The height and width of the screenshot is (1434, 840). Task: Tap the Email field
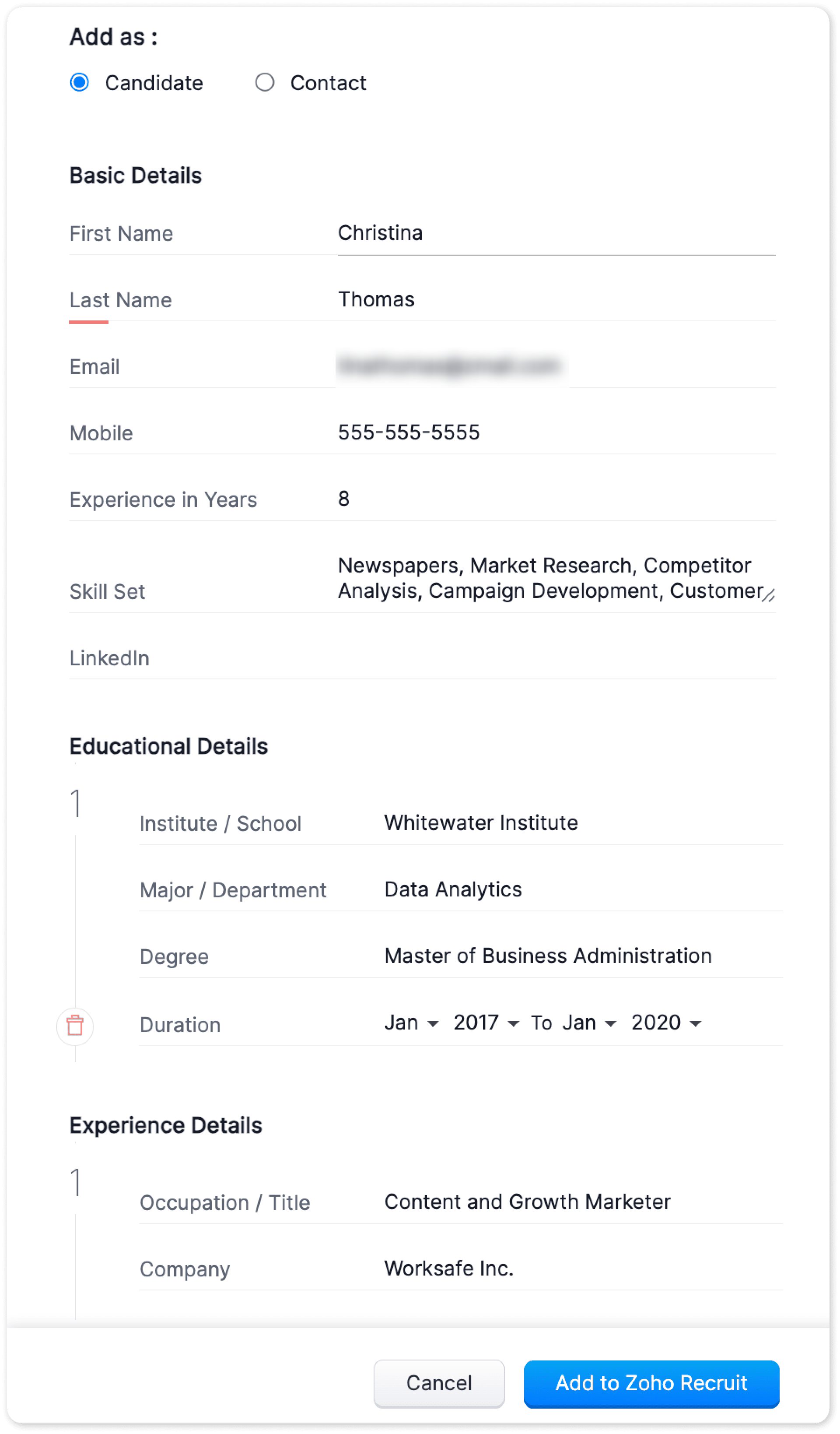[x=556, y=366]
